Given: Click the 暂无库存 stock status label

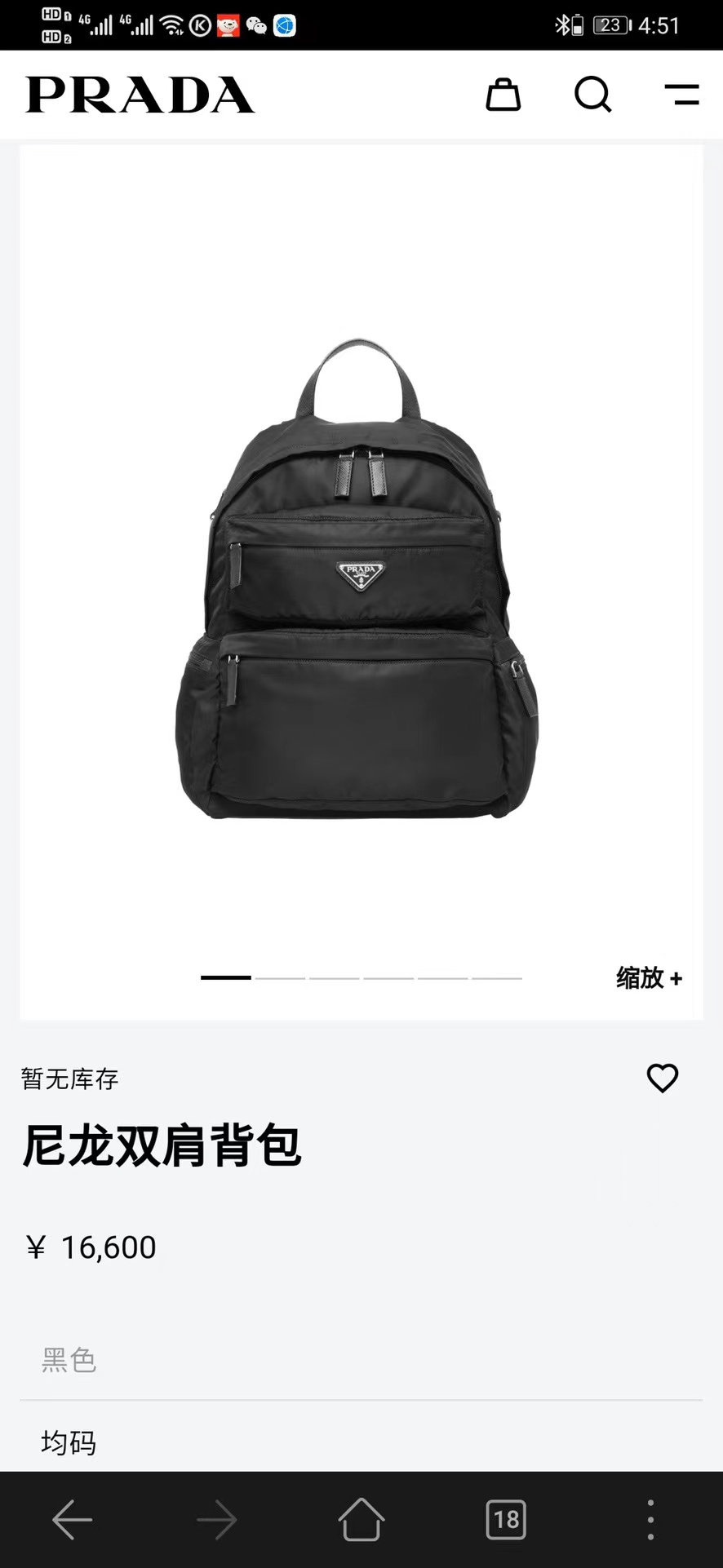Looking at the screenshot, I should (69, 1079).
